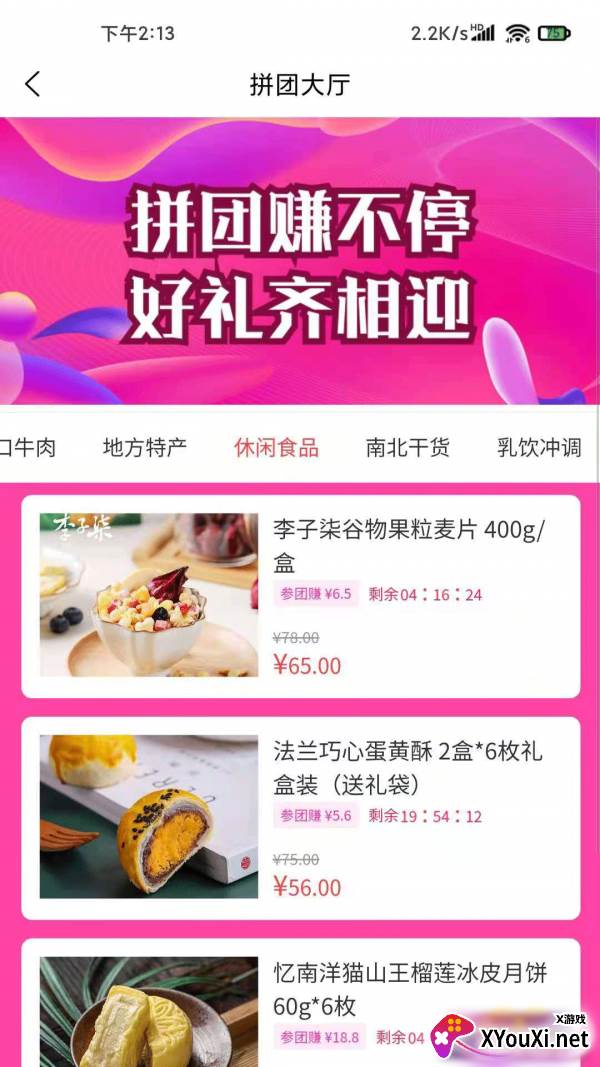Open the 乳饮冲调 category tab
The width and height of the screenshot is (600, 1067).
click(x=538, y=448)
